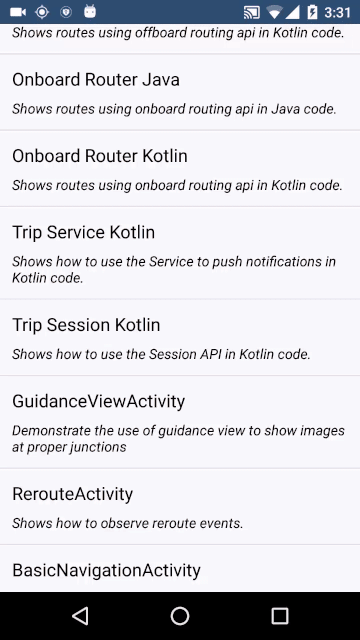Open recent apps
This screenshot has height=640, width=360.
click(280, 616)
